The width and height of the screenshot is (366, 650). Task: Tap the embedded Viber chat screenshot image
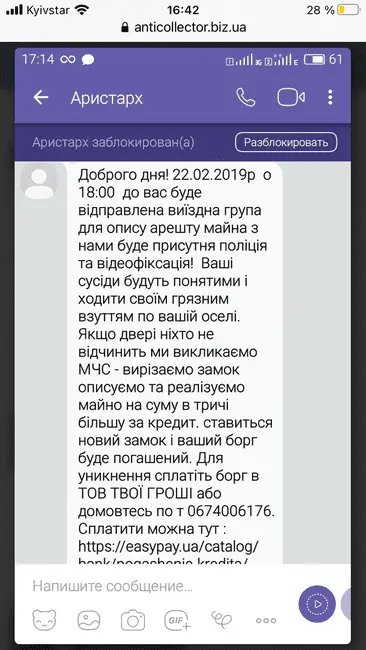[183, 346]
